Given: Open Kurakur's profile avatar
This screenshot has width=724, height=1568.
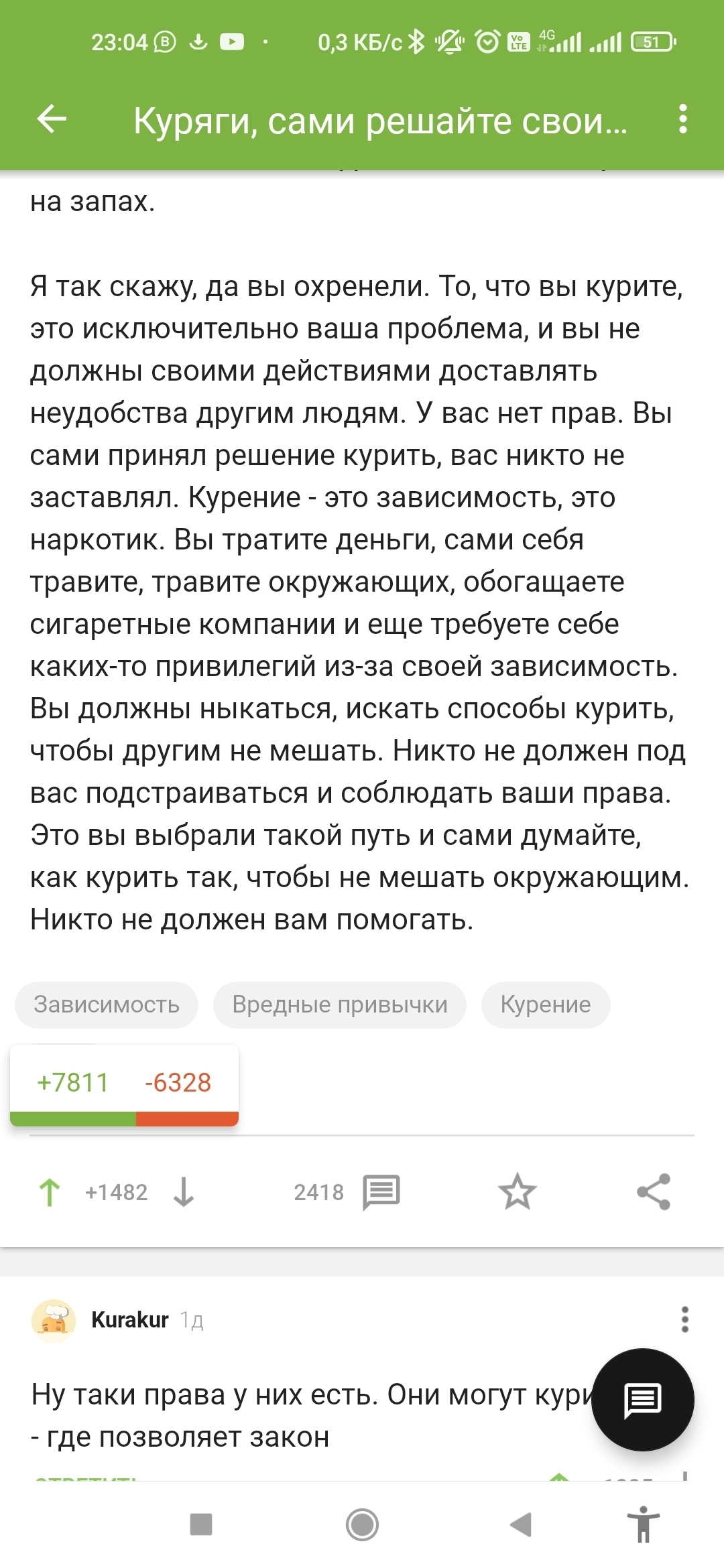Looking at the screenshot, I should point(54,1320).
